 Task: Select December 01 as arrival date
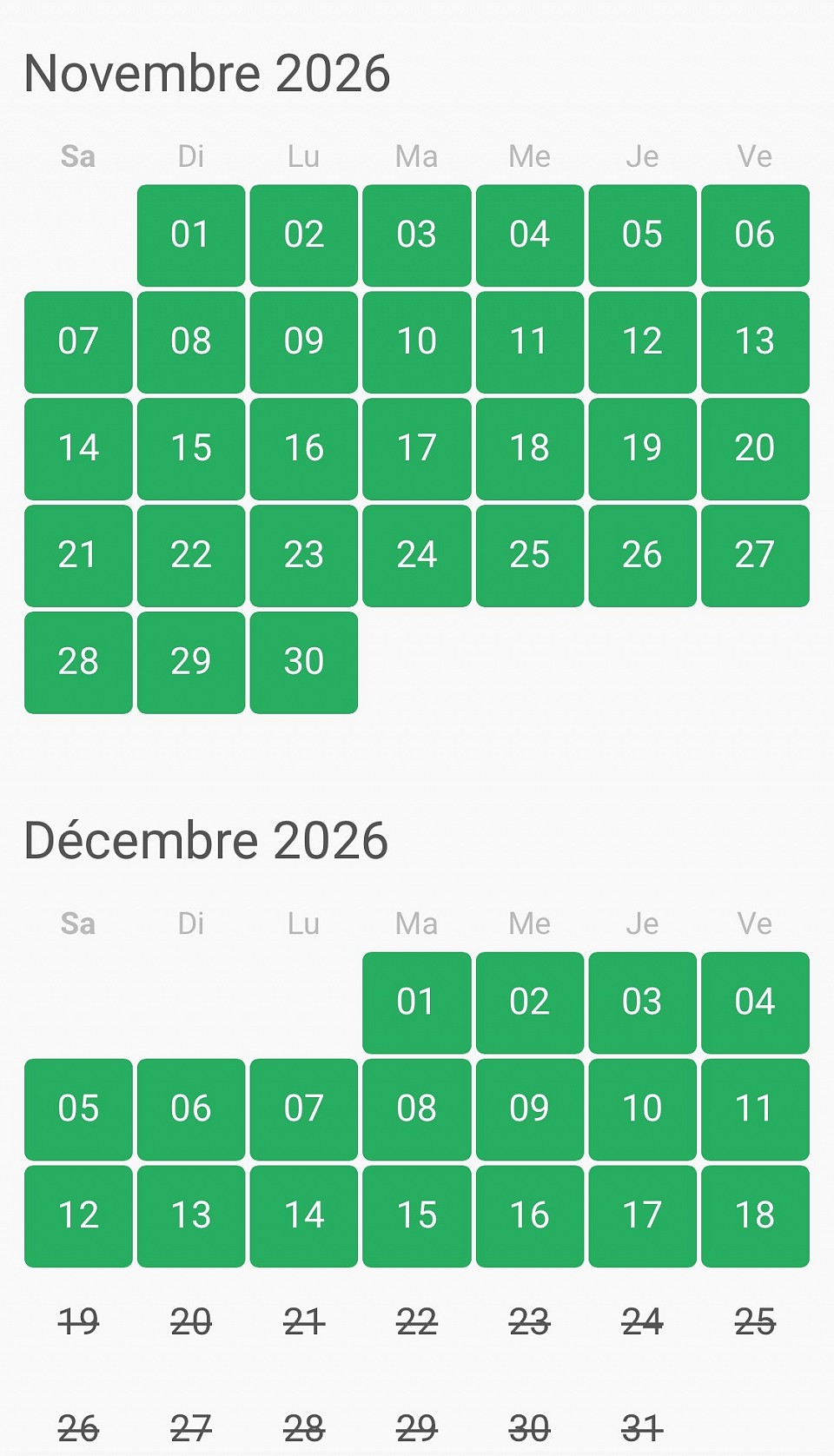416,1002
